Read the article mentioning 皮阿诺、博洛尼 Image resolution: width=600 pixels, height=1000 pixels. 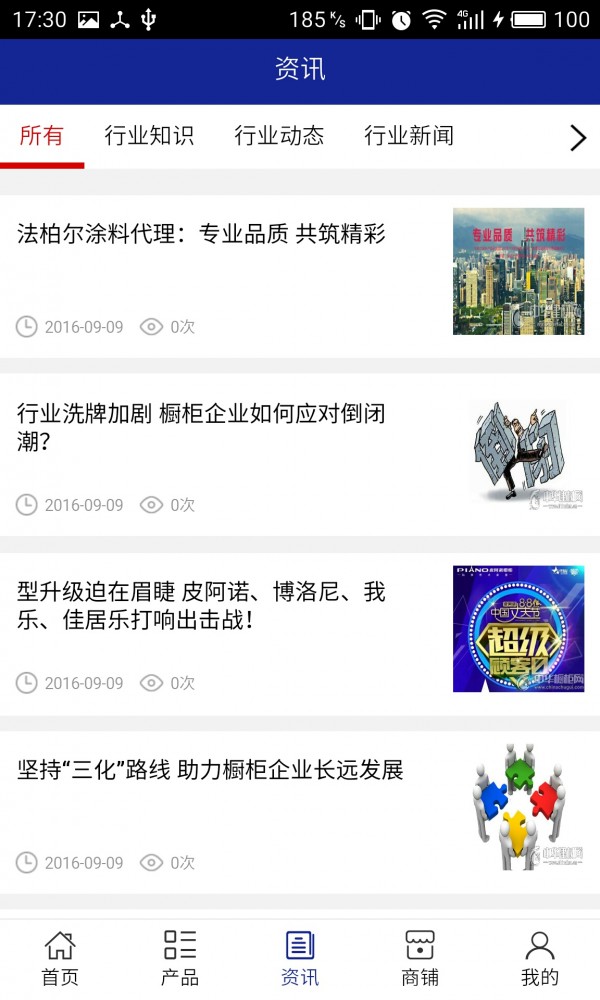pos(201,605)
